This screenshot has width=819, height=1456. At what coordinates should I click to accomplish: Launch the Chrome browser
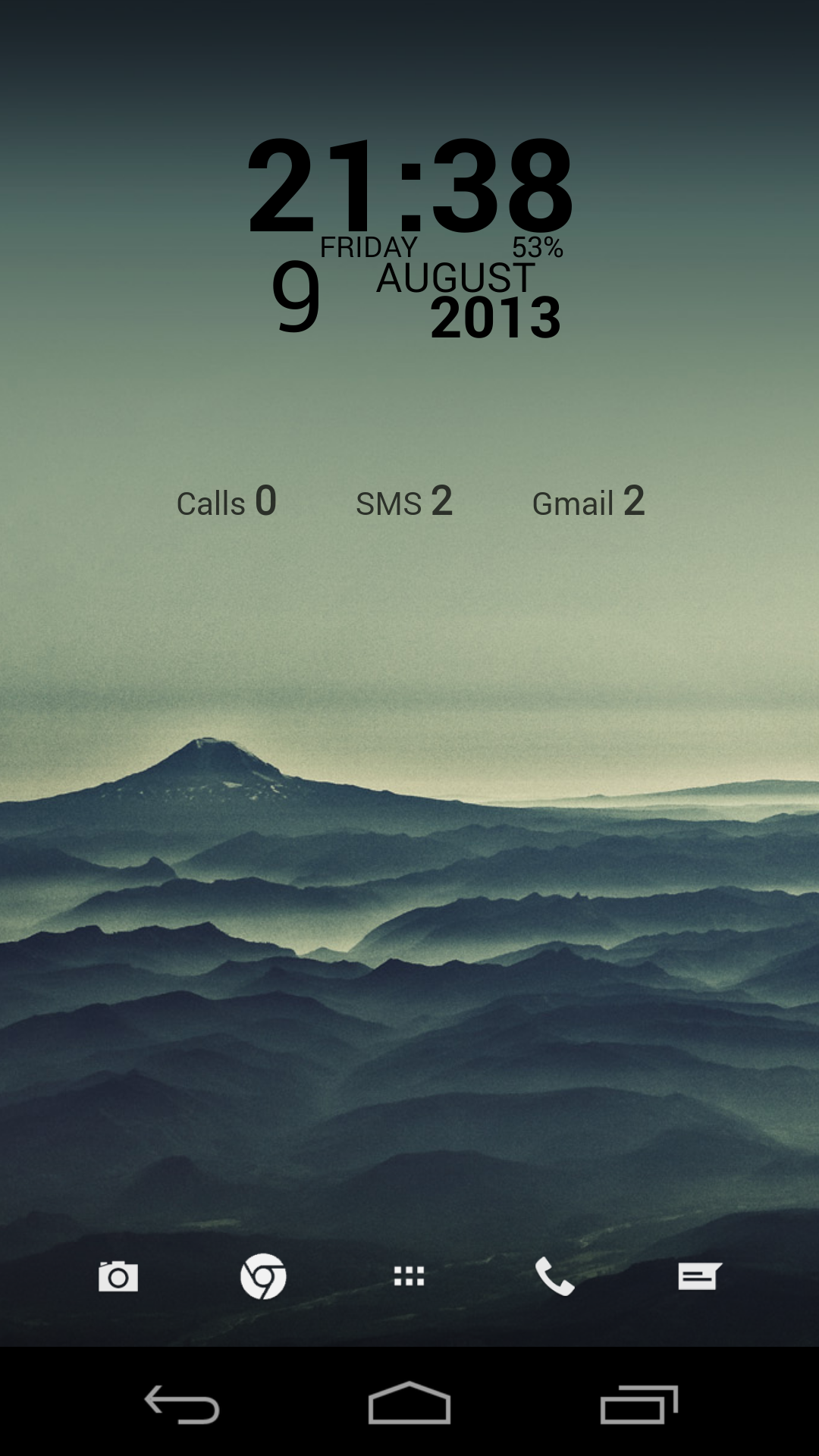tap(263, 1276)
